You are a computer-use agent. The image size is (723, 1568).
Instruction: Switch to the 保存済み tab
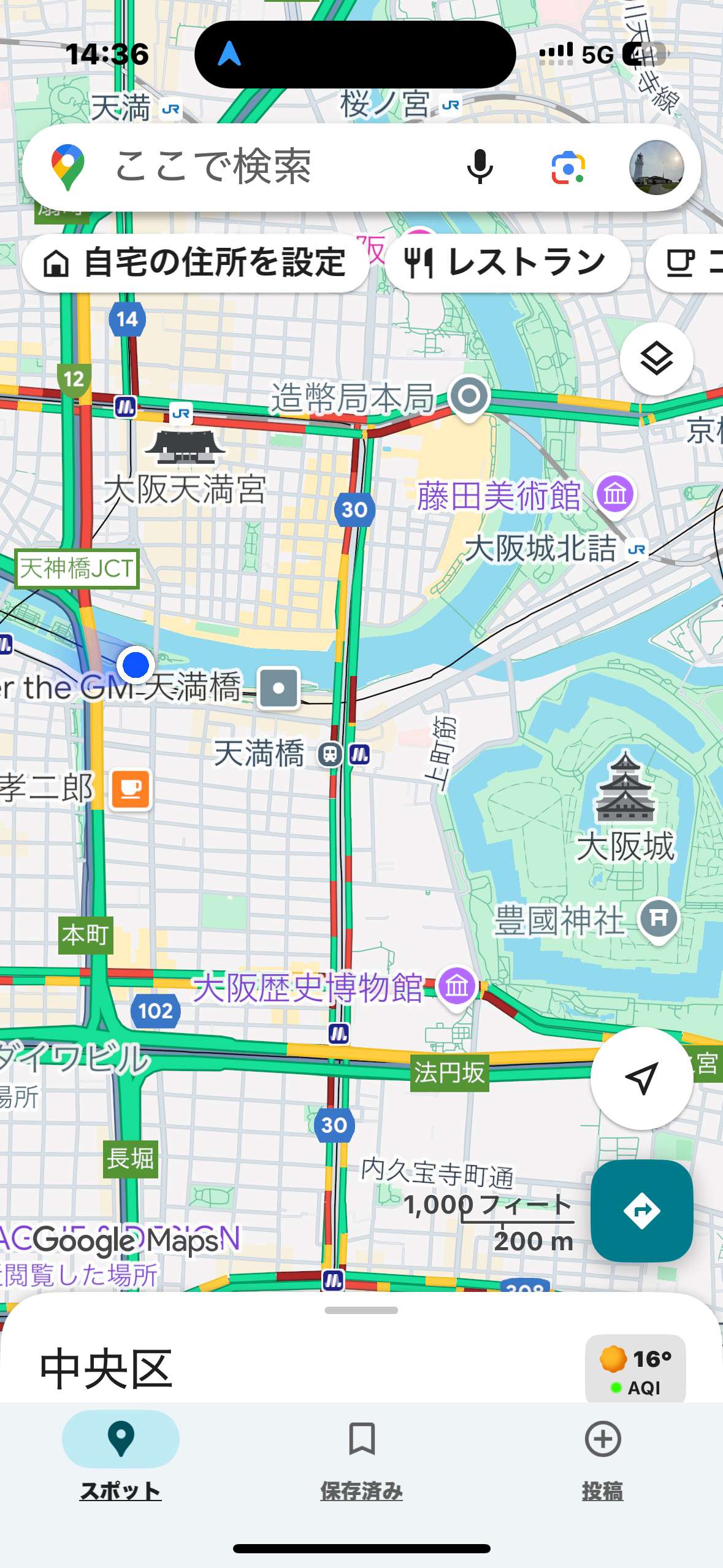pos(361,1455)
